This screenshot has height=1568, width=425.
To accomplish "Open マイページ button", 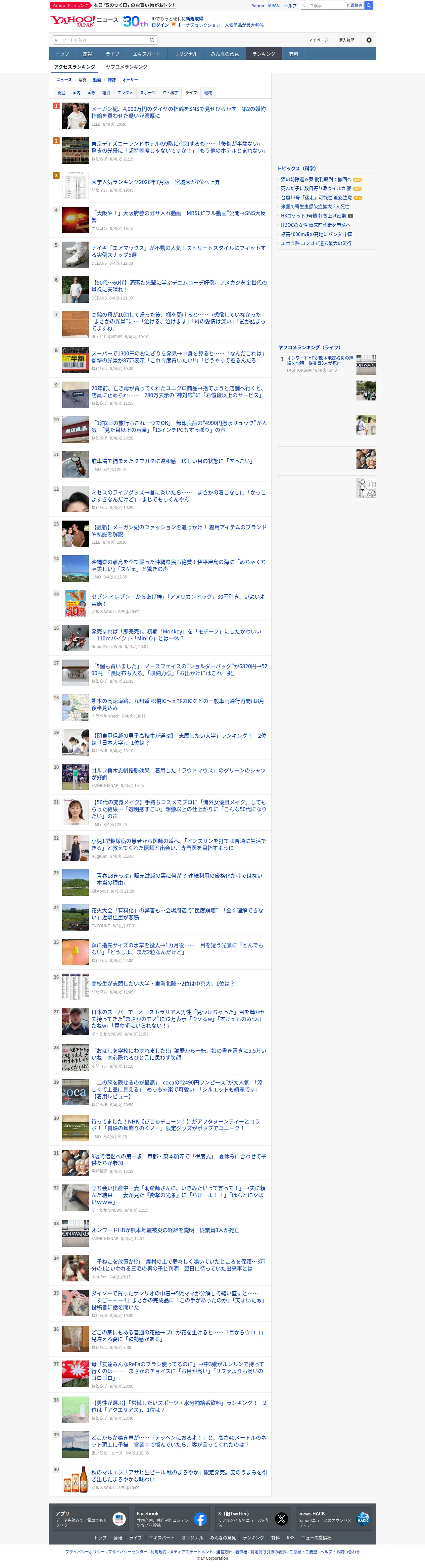I will pyautogui.click(x=318, y=40).
